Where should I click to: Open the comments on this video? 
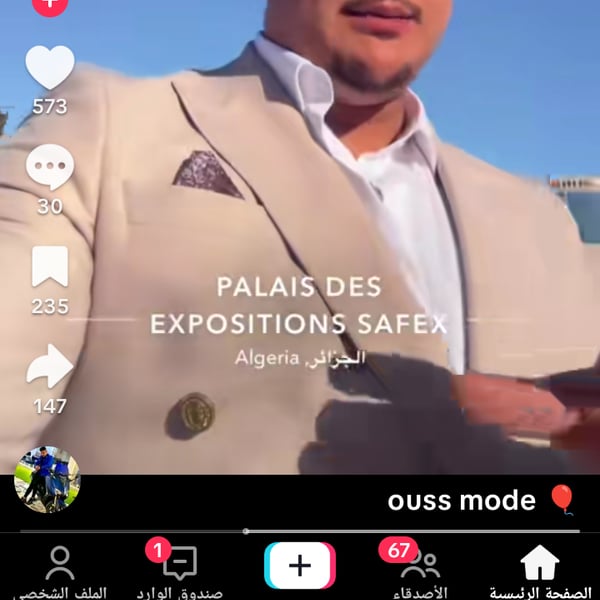pos(49,168)
